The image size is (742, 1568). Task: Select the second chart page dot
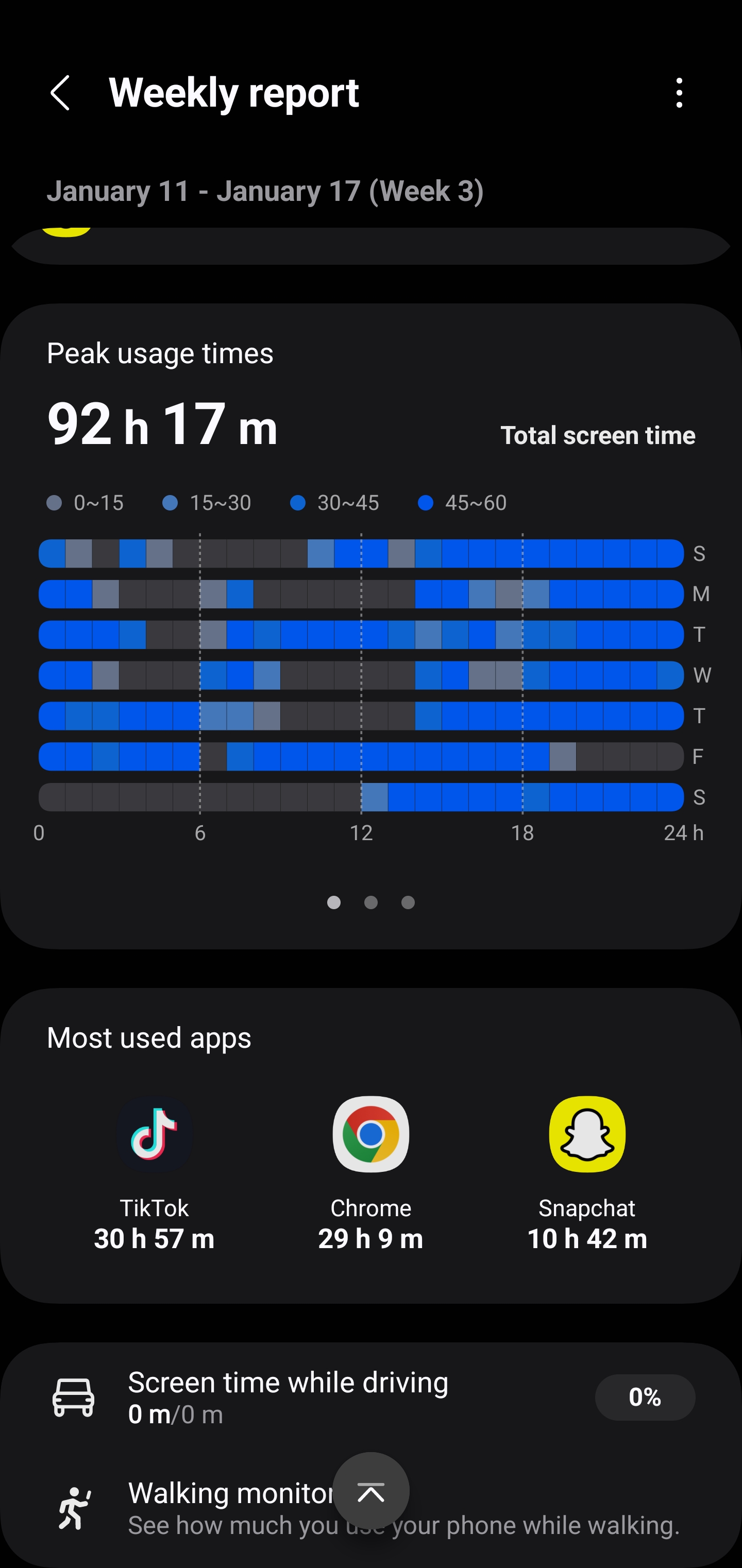pyautogui.click(x=370, y=902)
